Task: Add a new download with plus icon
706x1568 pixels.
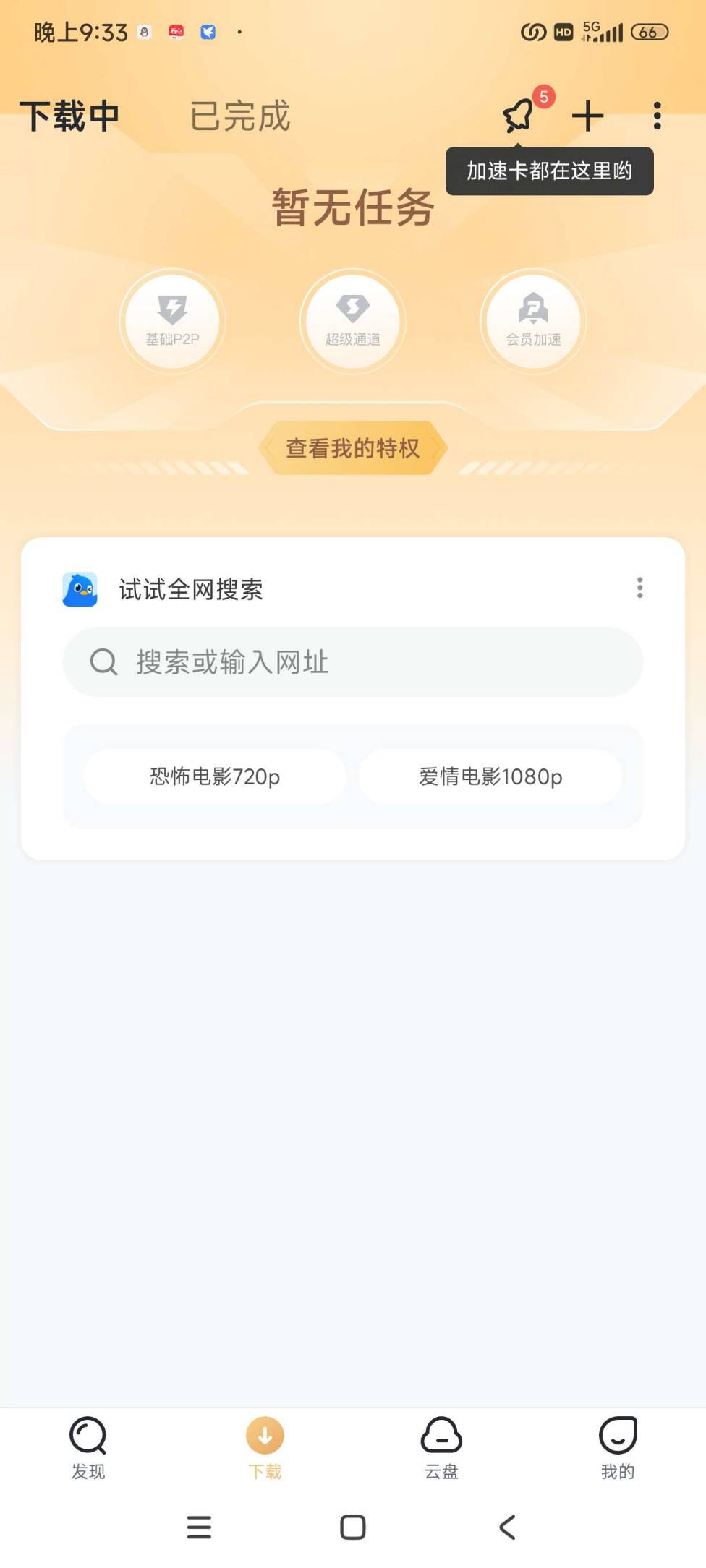Action: point(587,116)
